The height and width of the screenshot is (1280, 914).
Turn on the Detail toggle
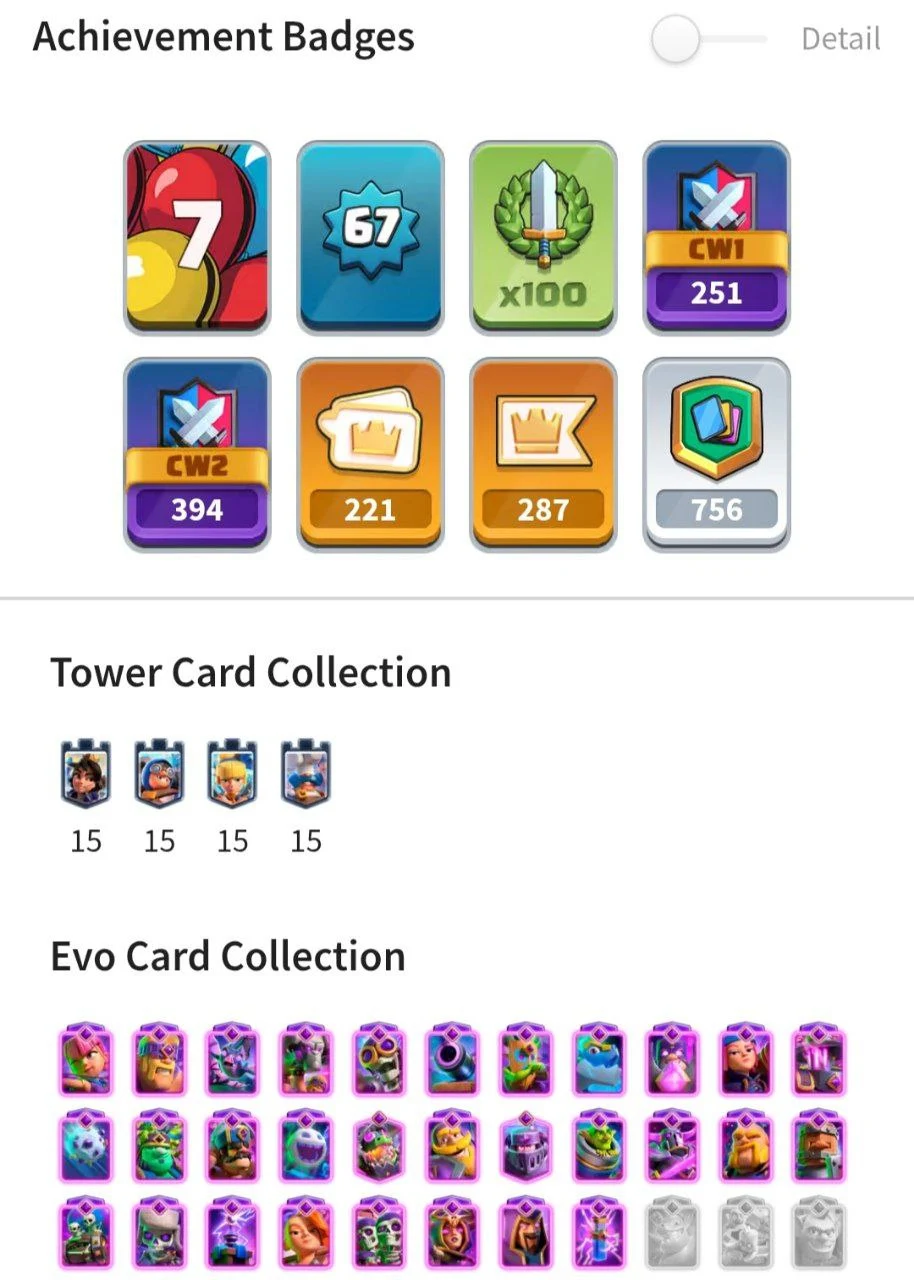pos(708,40)
